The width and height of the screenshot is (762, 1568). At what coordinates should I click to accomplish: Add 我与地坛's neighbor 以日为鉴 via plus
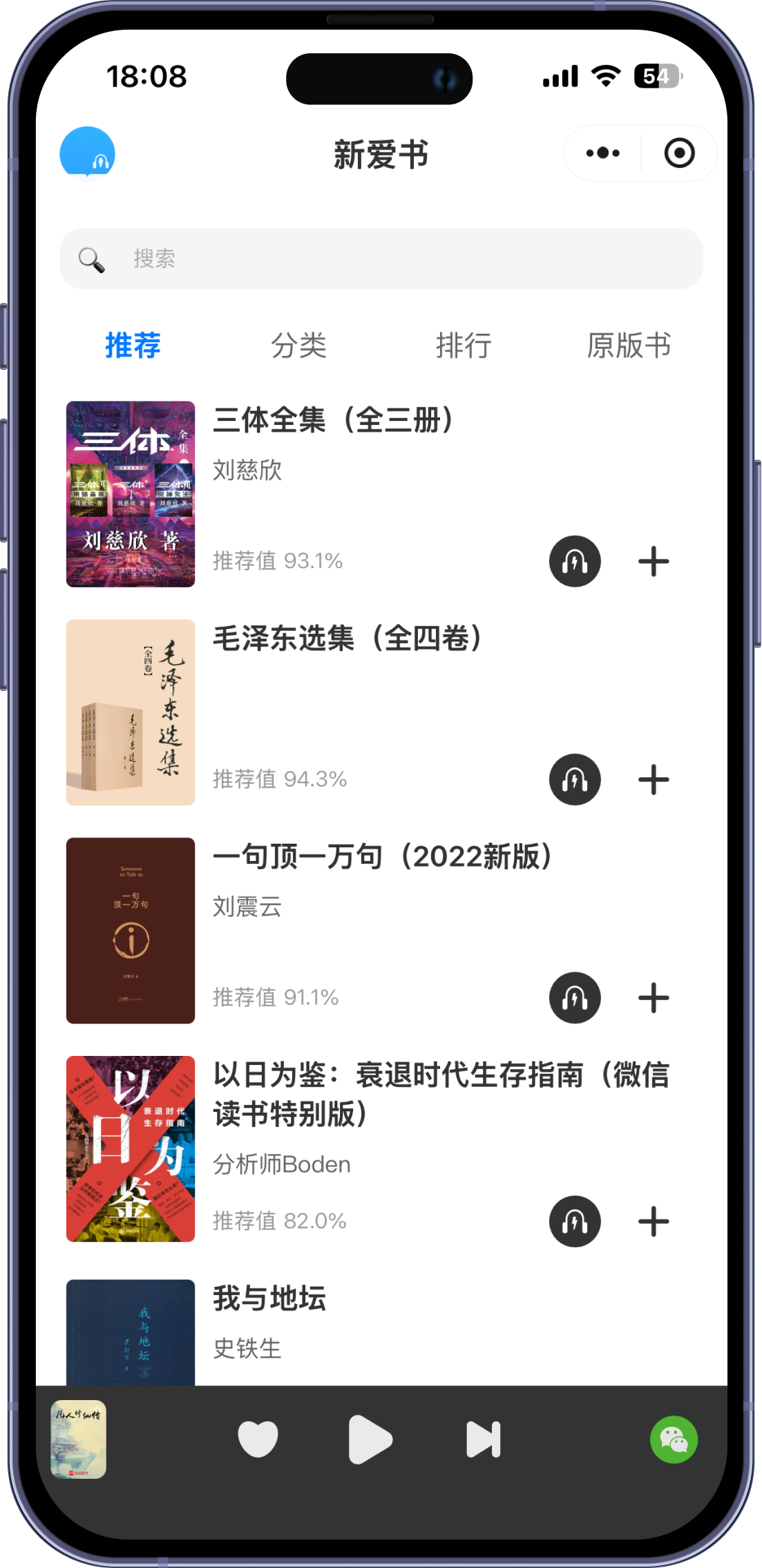(653, 1220)
